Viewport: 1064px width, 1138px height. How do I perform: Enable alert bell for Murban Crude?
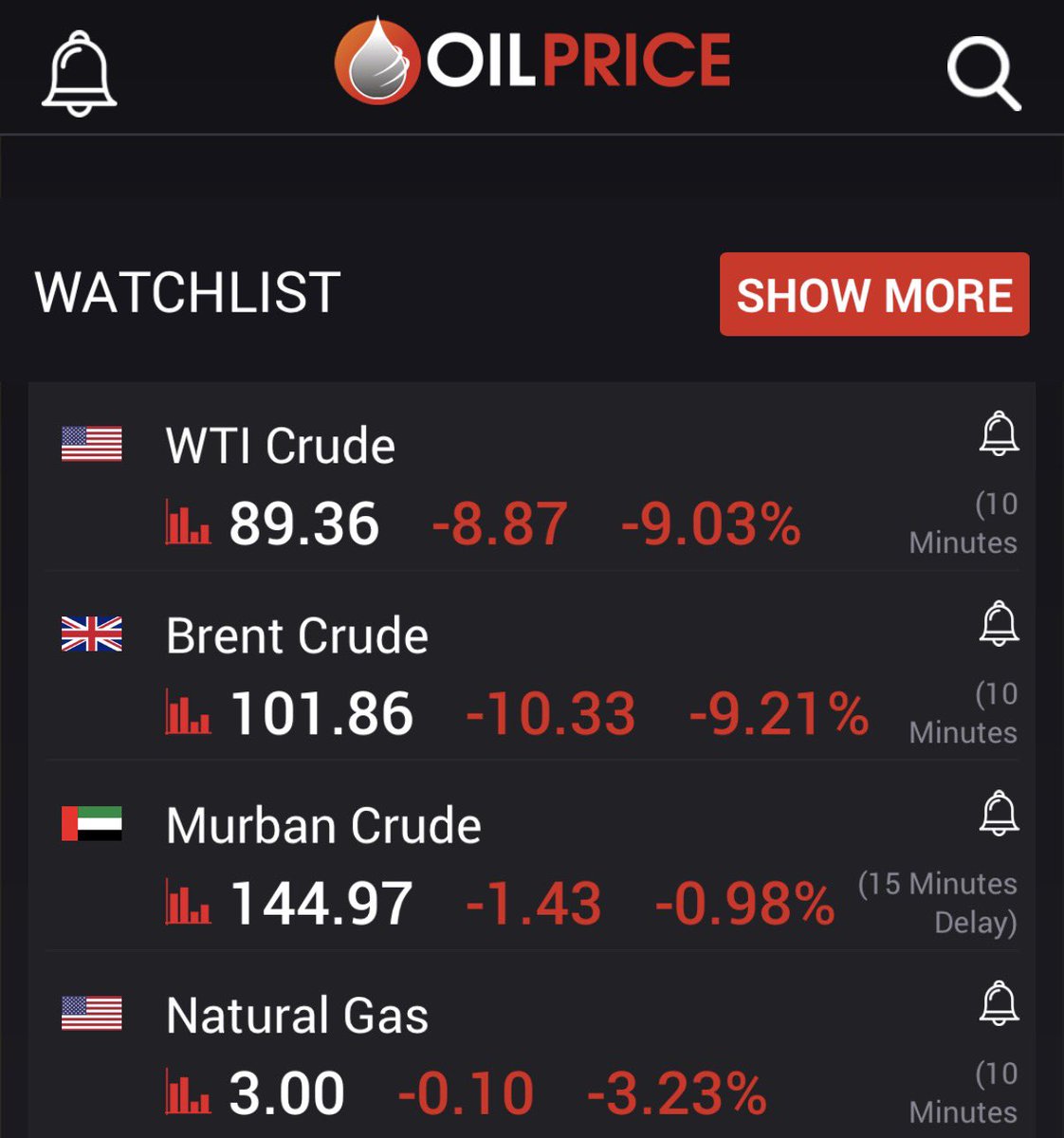999,813
